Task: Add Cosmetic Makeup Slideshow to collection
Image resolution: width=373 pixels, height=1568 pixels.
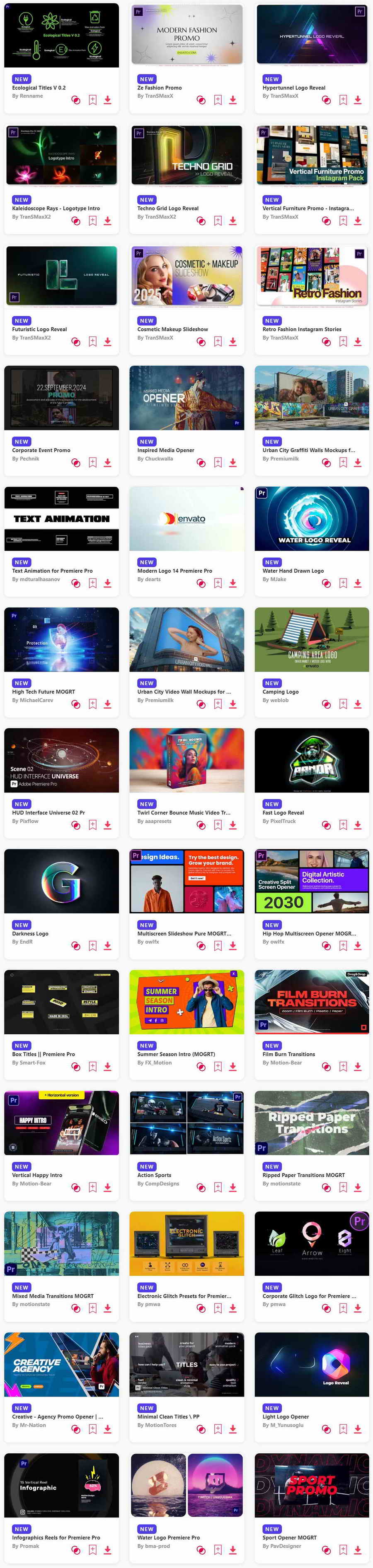Action: coord(201,342)
